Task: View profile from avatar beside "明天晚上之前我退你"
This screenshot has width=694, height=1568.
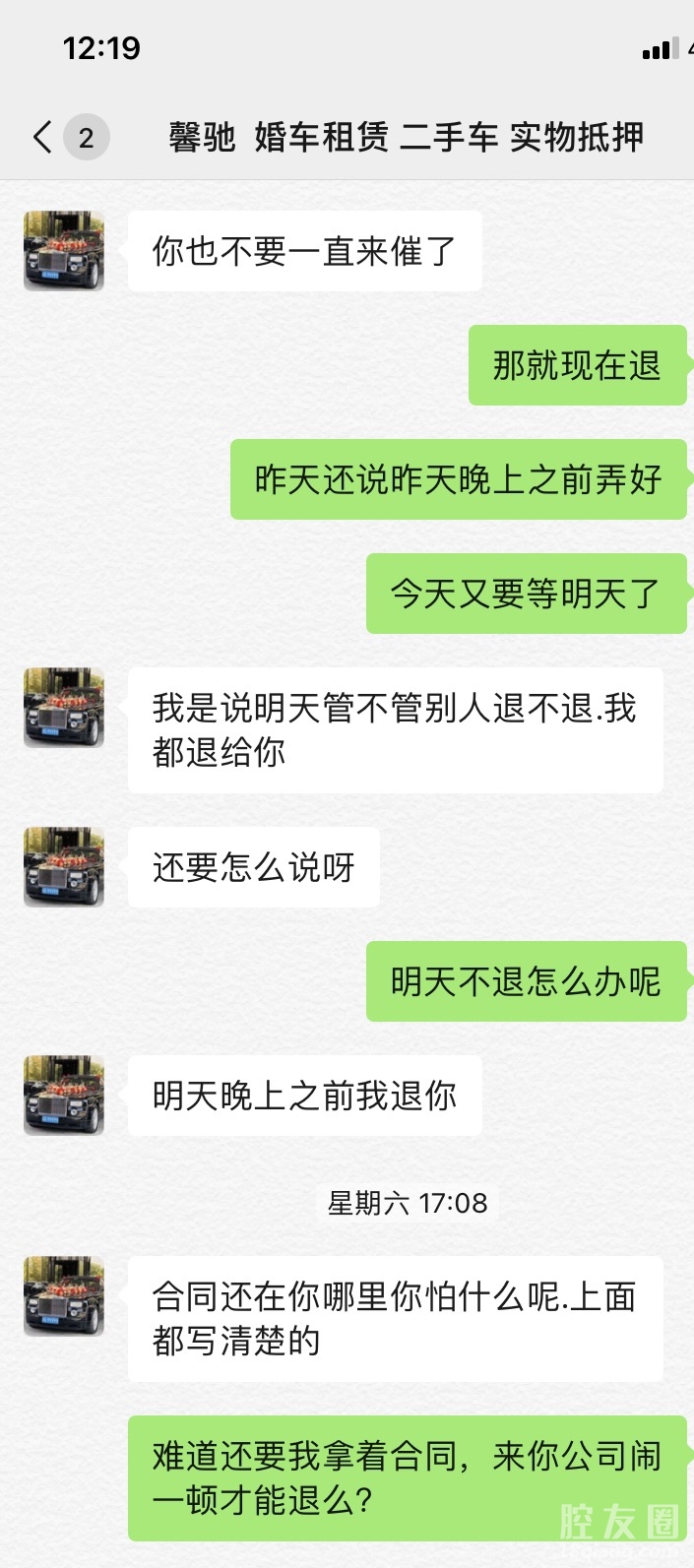Action: (x=64, y=1096)
